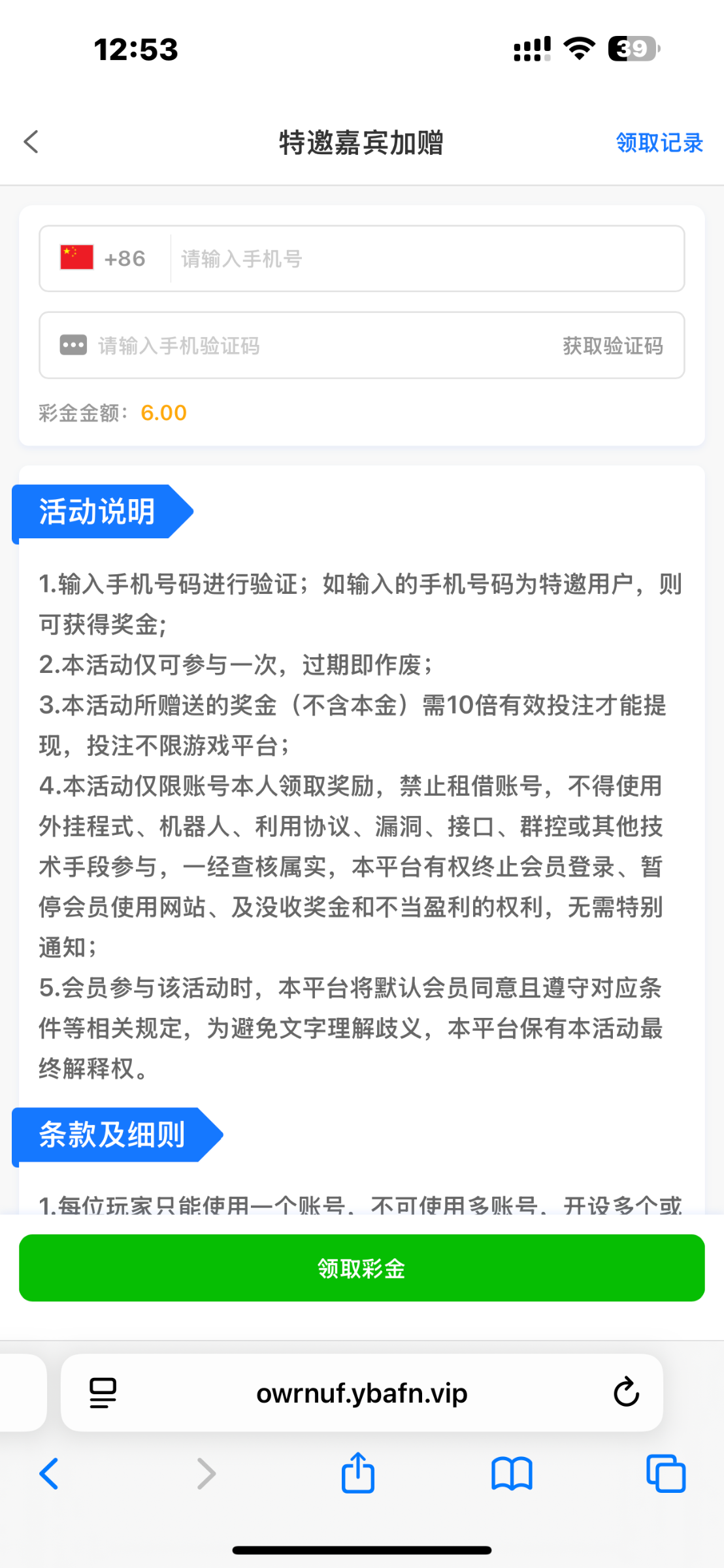Share this page from Safari toolbar
724x1568 pixels.
(358, 1474)
